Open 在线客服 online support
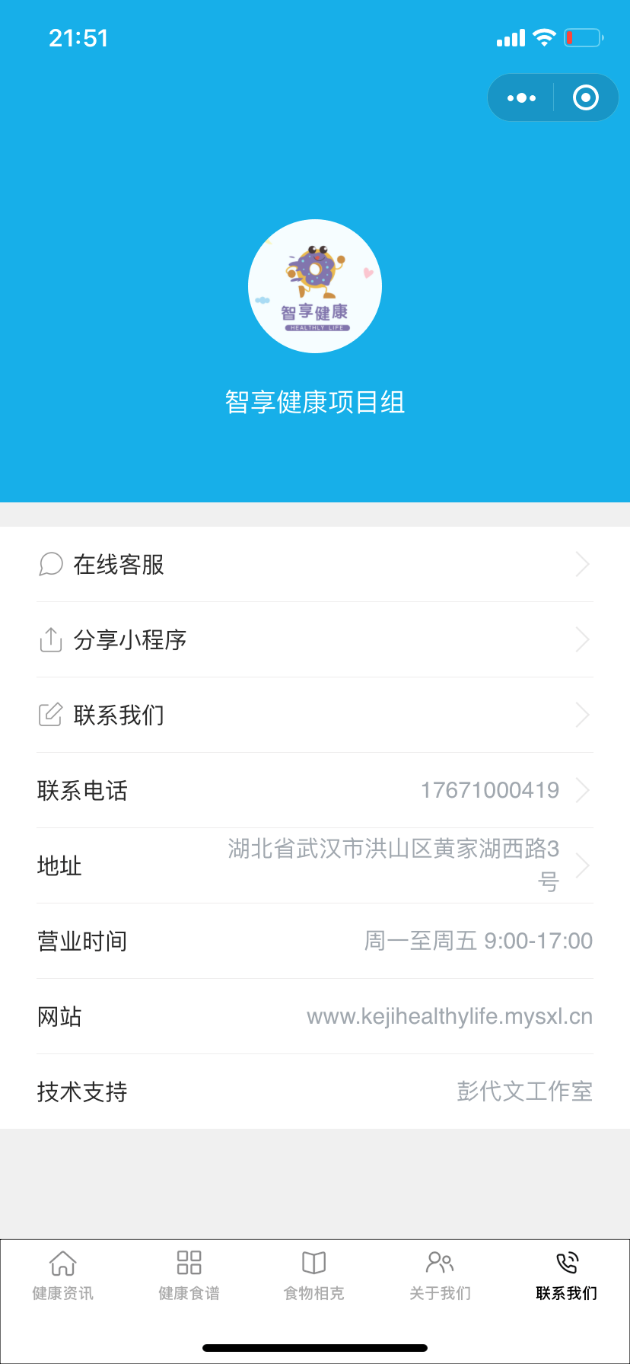The height and width of the screenshot is (1364, 630). pos(314,565)
